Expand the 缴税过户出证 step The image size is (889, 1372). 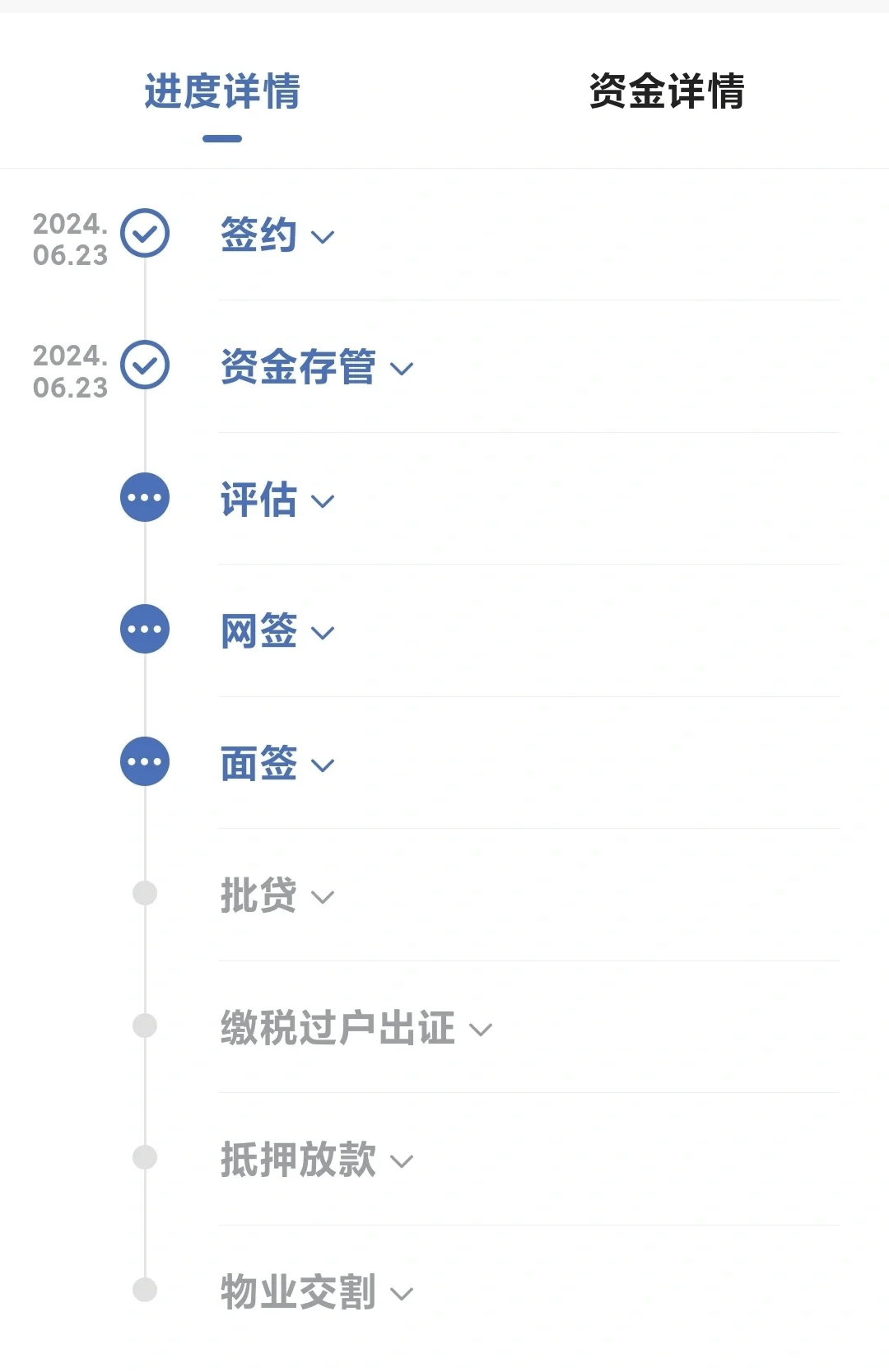(481, 1030)
